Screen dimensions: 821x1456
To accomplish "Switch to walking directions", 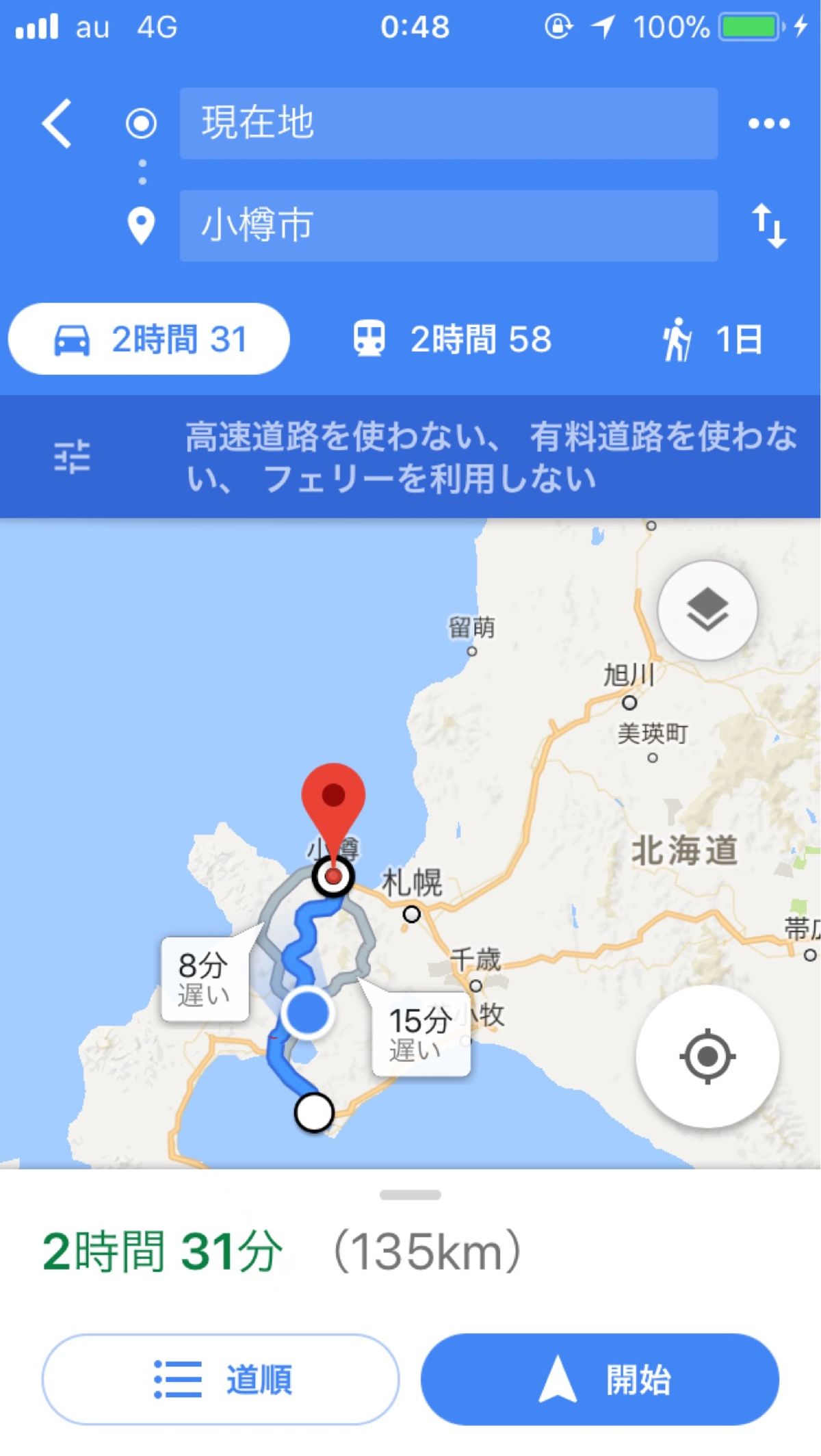I will tap(712, 339).
